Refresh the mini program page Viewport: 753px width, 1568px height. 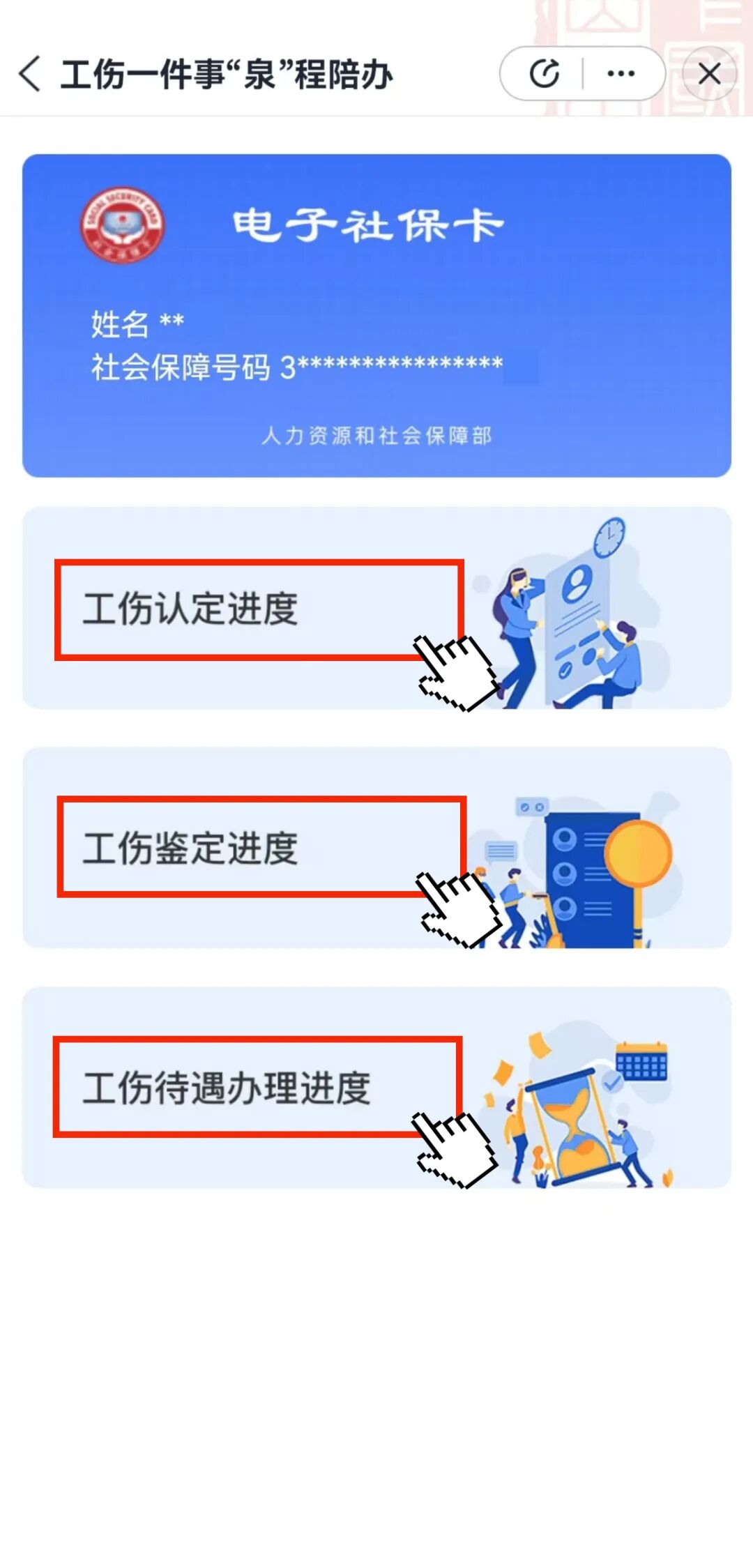click(x=545, y=74)
